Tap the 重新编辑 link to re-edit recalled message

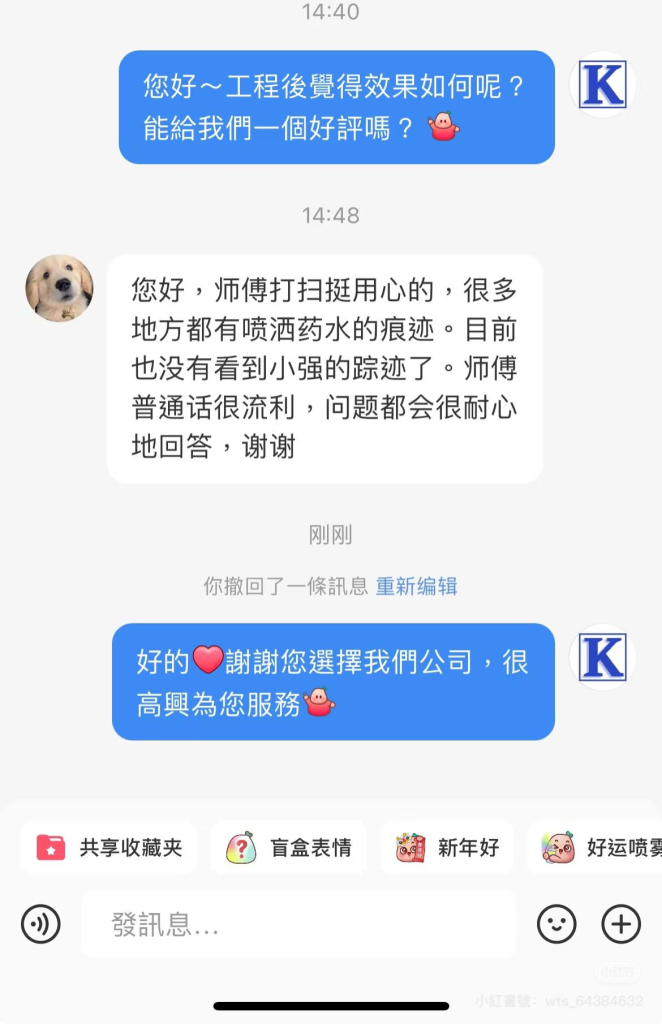(x=416, y=586)
